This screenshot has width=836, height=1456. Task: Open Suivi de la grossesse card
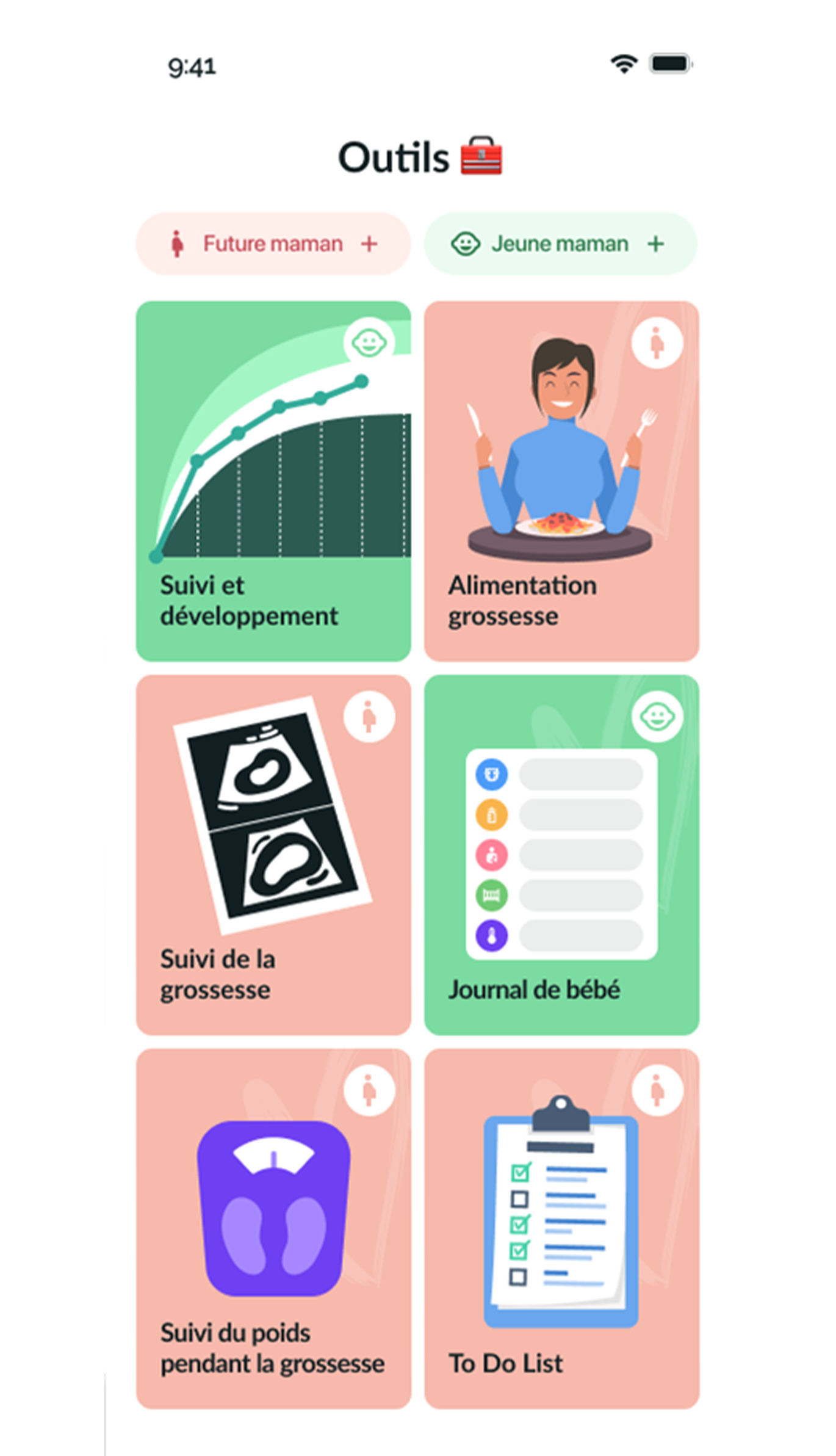[x=273, y=855]
